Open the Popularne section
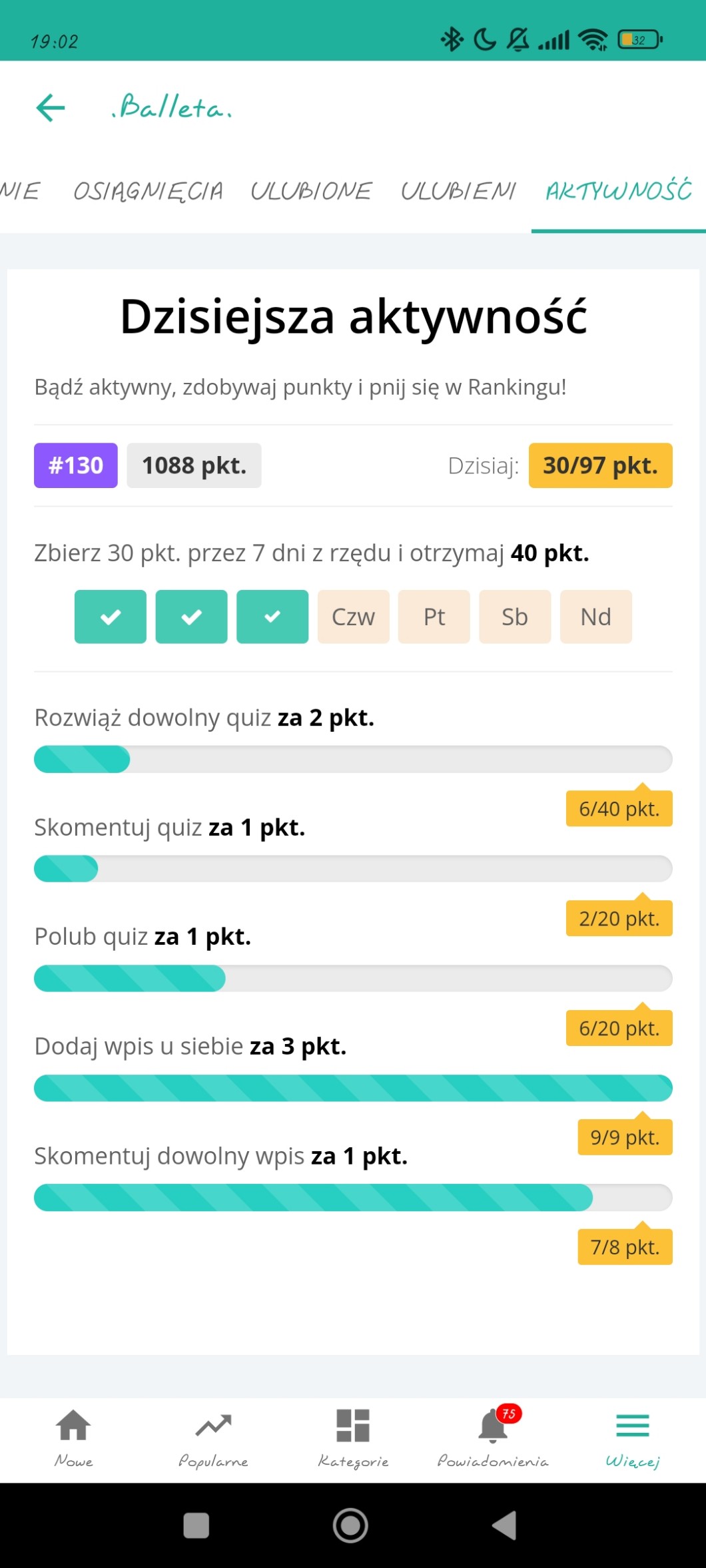Image resolution: width=706 pixels, height=1568 pixels. click(x=213, y=1438)
